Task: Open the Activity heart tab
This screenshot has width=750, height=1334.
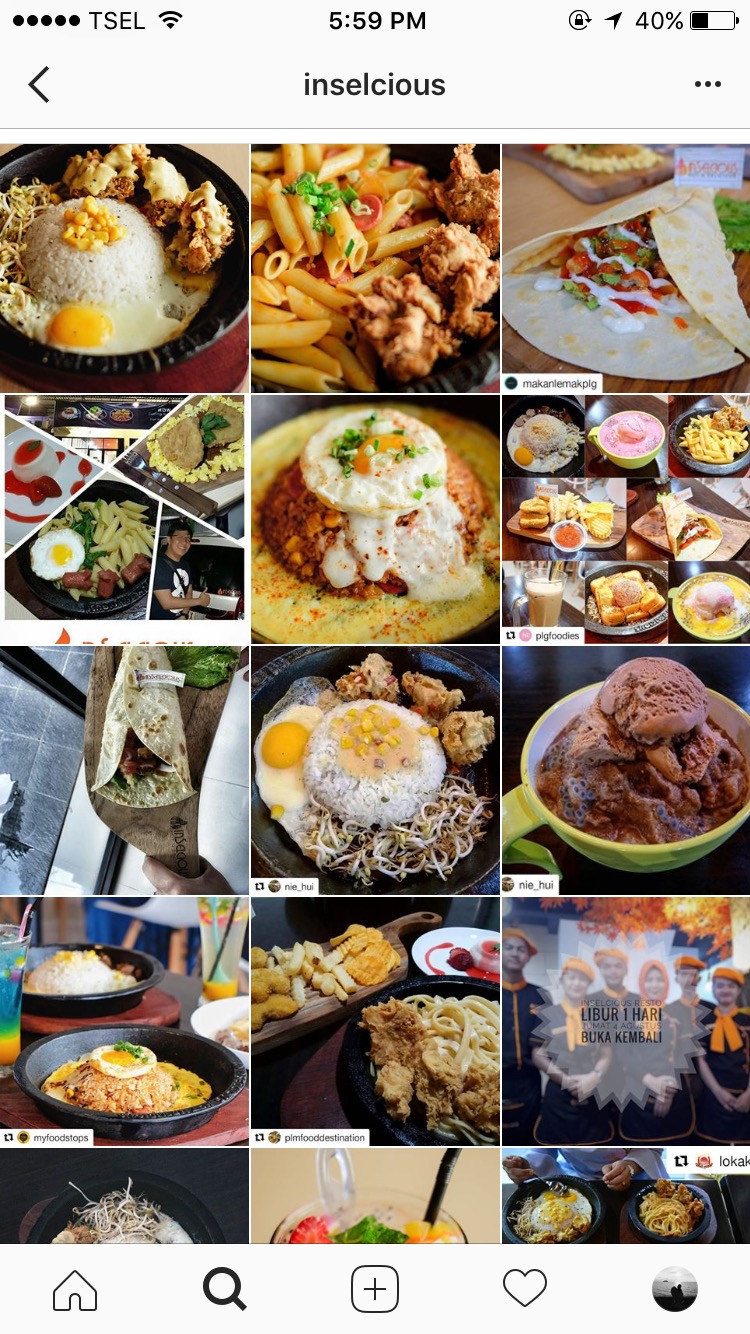Action: pyautogui.click(x=524, y=1289)
